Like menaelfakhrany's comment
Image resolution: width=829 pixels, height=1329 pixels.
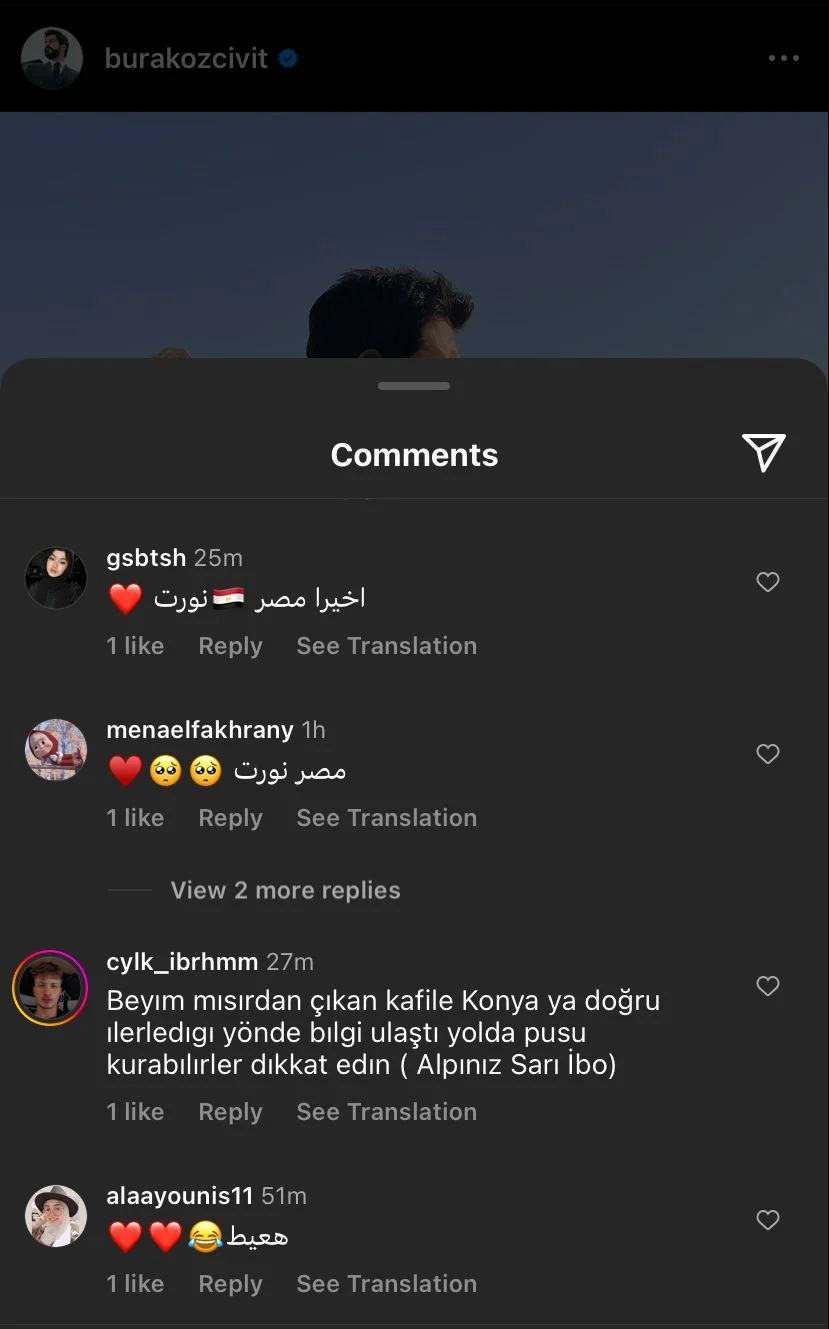click(x=767, y=754)
